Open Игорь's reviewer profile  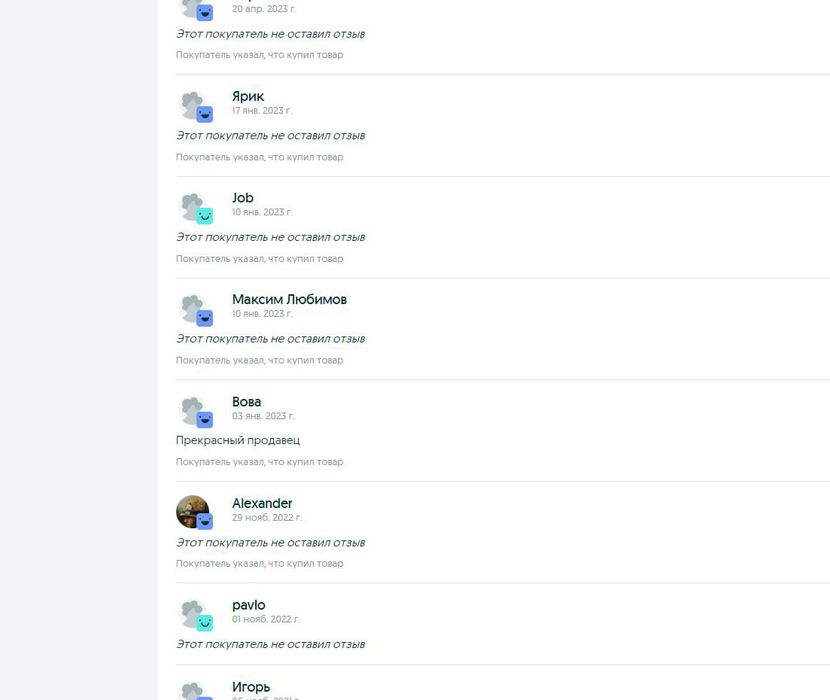pos(251,687)
